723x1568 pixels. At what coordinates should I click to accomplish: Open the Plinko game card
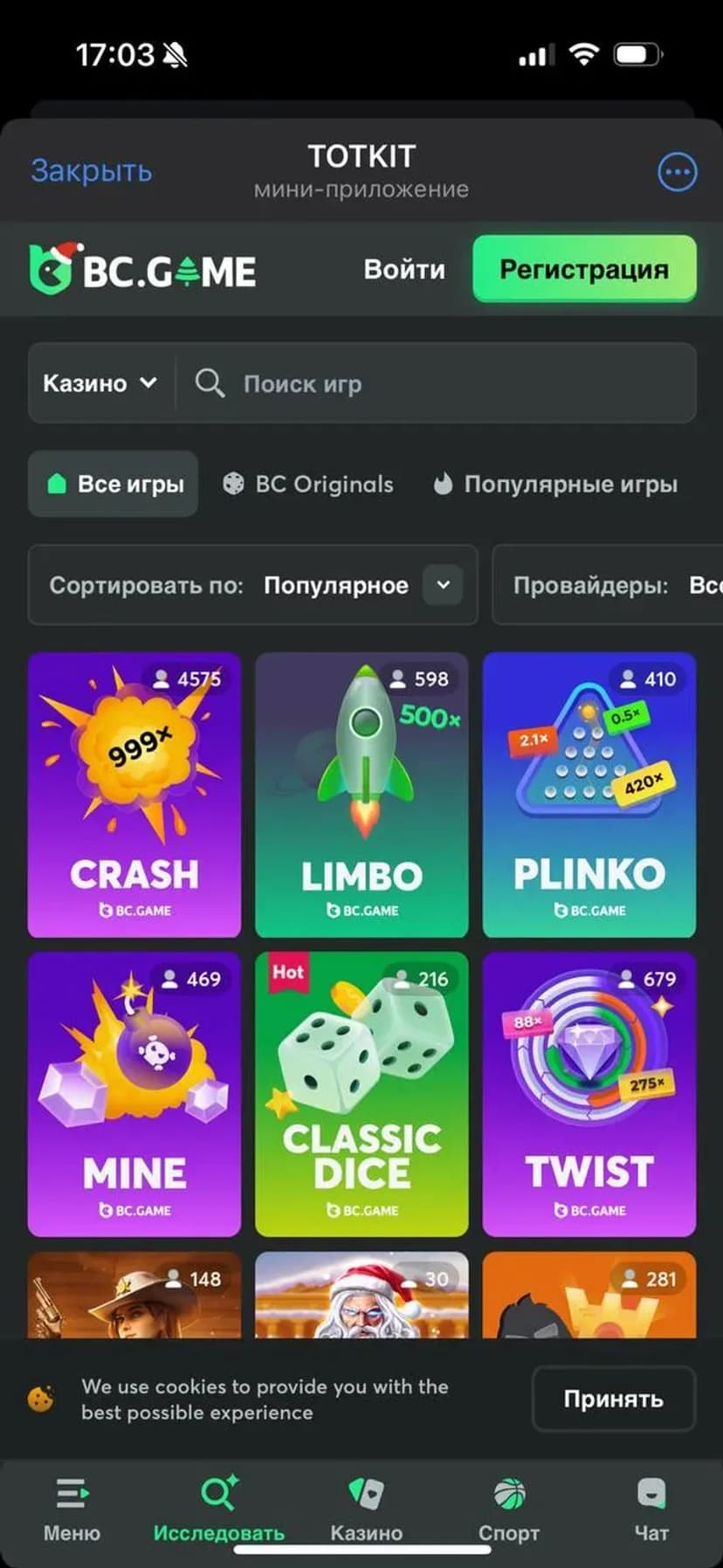pyautogui.click(x=589, y=794)
